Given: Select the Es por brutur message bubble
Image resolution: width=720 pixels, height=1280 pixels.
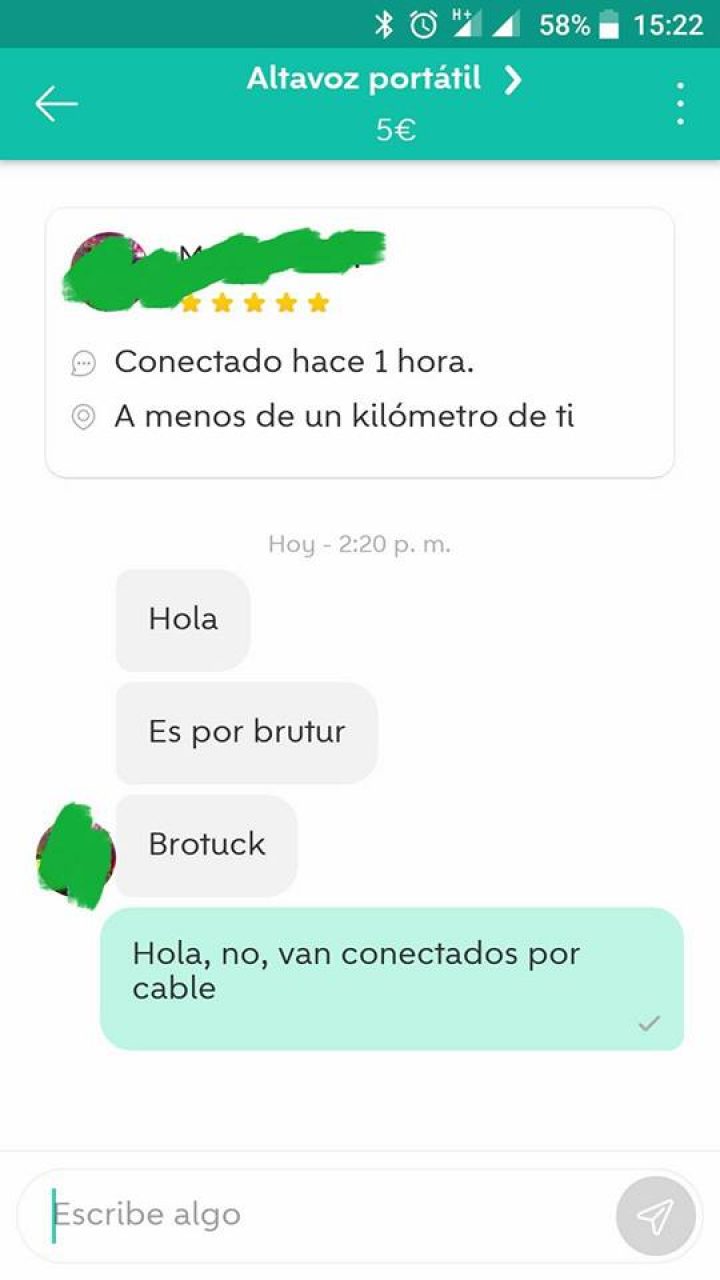Looking at the screenshot, I should point(247,732).
